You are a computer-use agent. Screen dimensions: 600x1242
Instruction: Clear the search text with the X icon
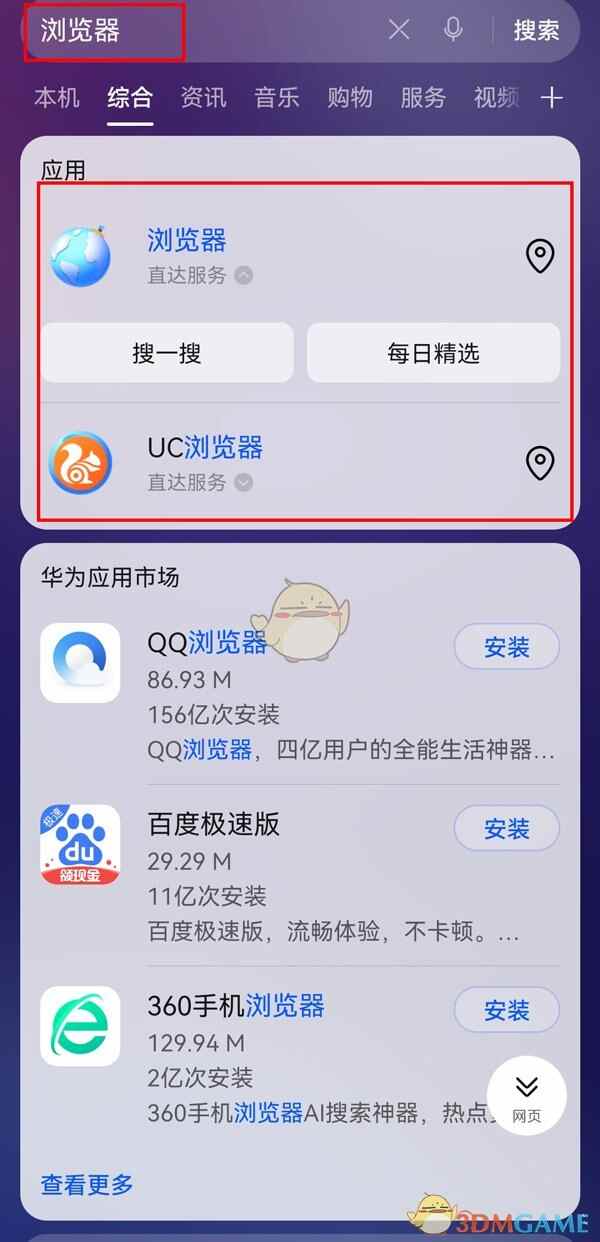coord(399,30)
